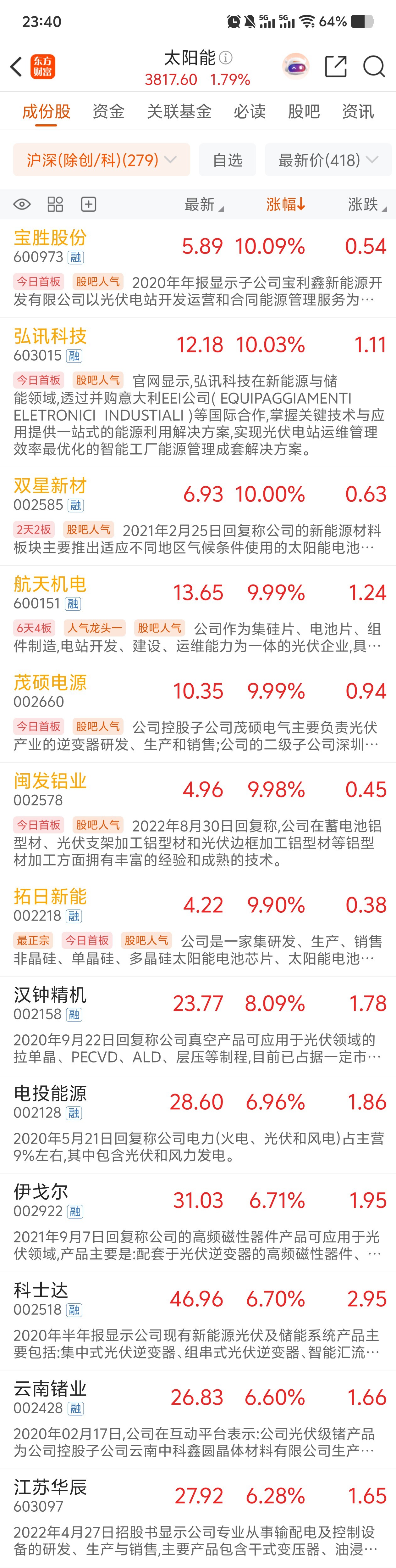The image size is (396, 1568).
Task: Select the 自选 filter chip
Action: click(x=228, y=160)
